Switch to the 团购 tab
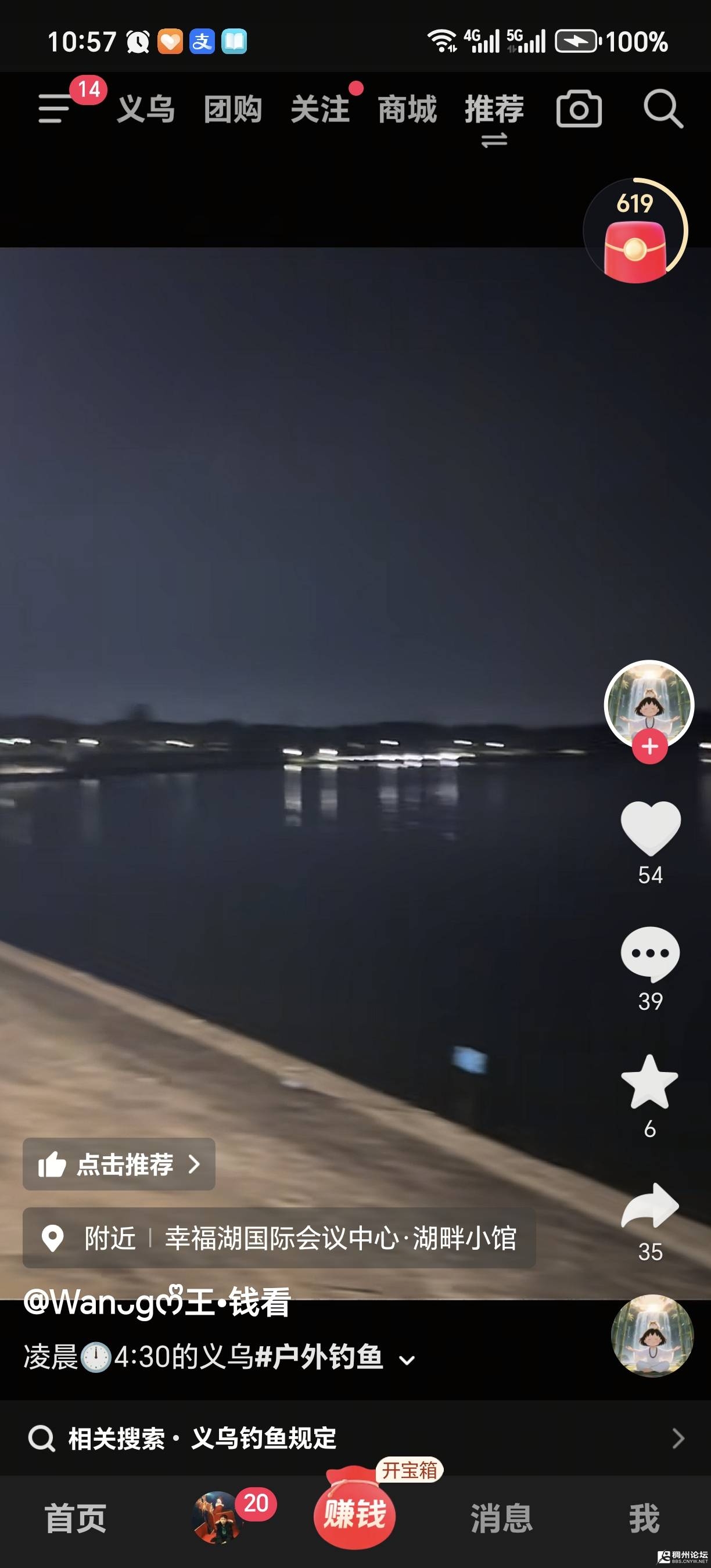 pos(232,110)
